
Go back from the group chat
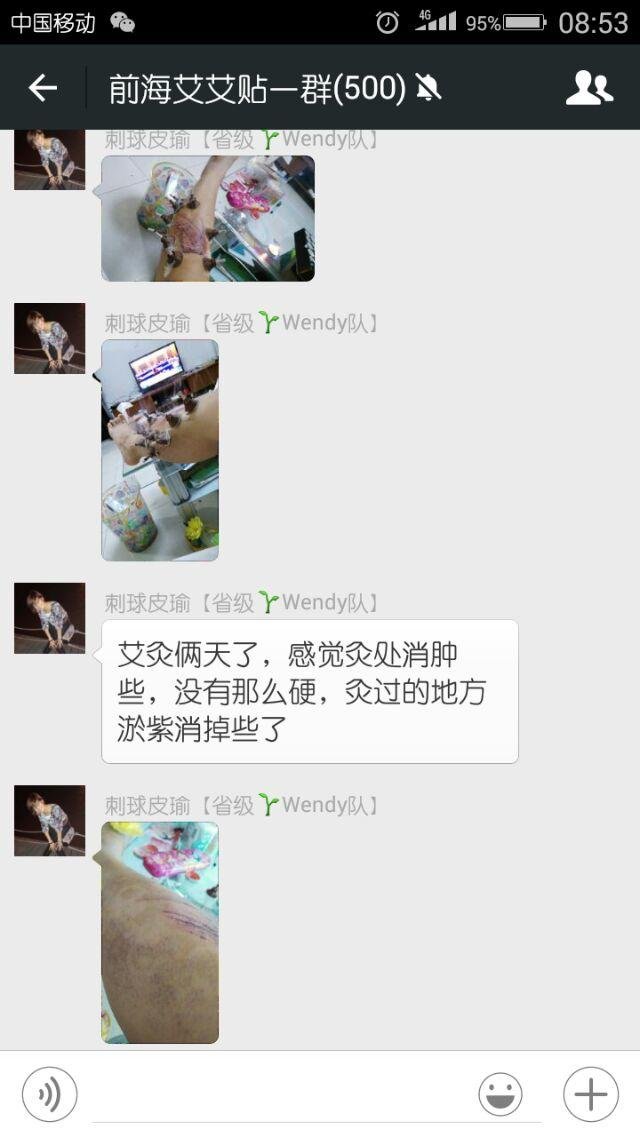[42, 89]
